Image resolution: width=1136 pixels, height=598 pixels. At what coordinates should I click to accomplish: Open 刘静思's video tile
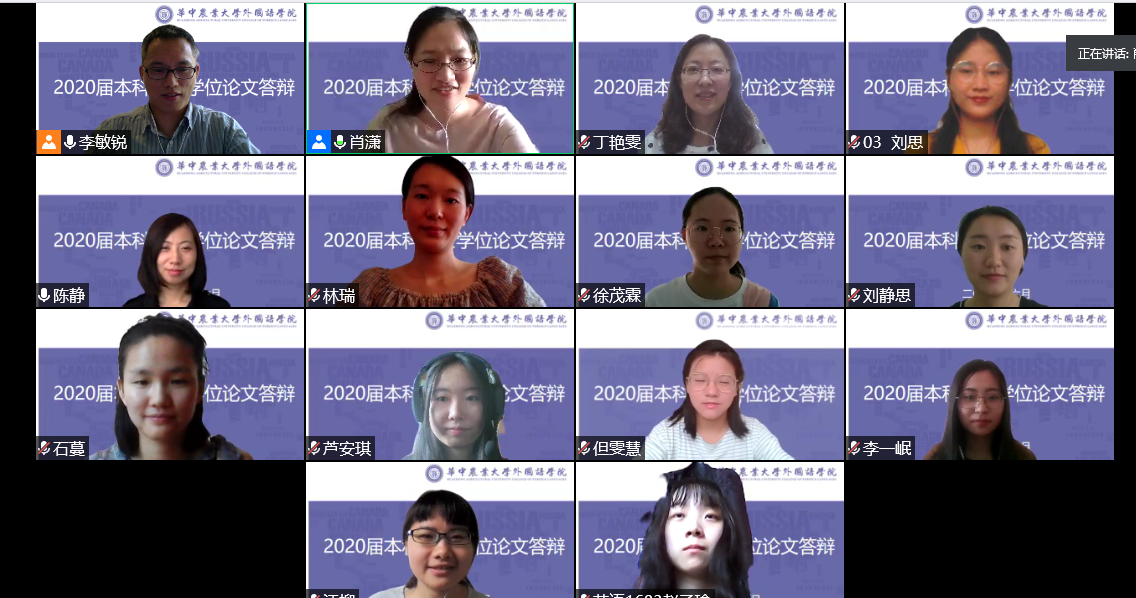tap(980, 232)
